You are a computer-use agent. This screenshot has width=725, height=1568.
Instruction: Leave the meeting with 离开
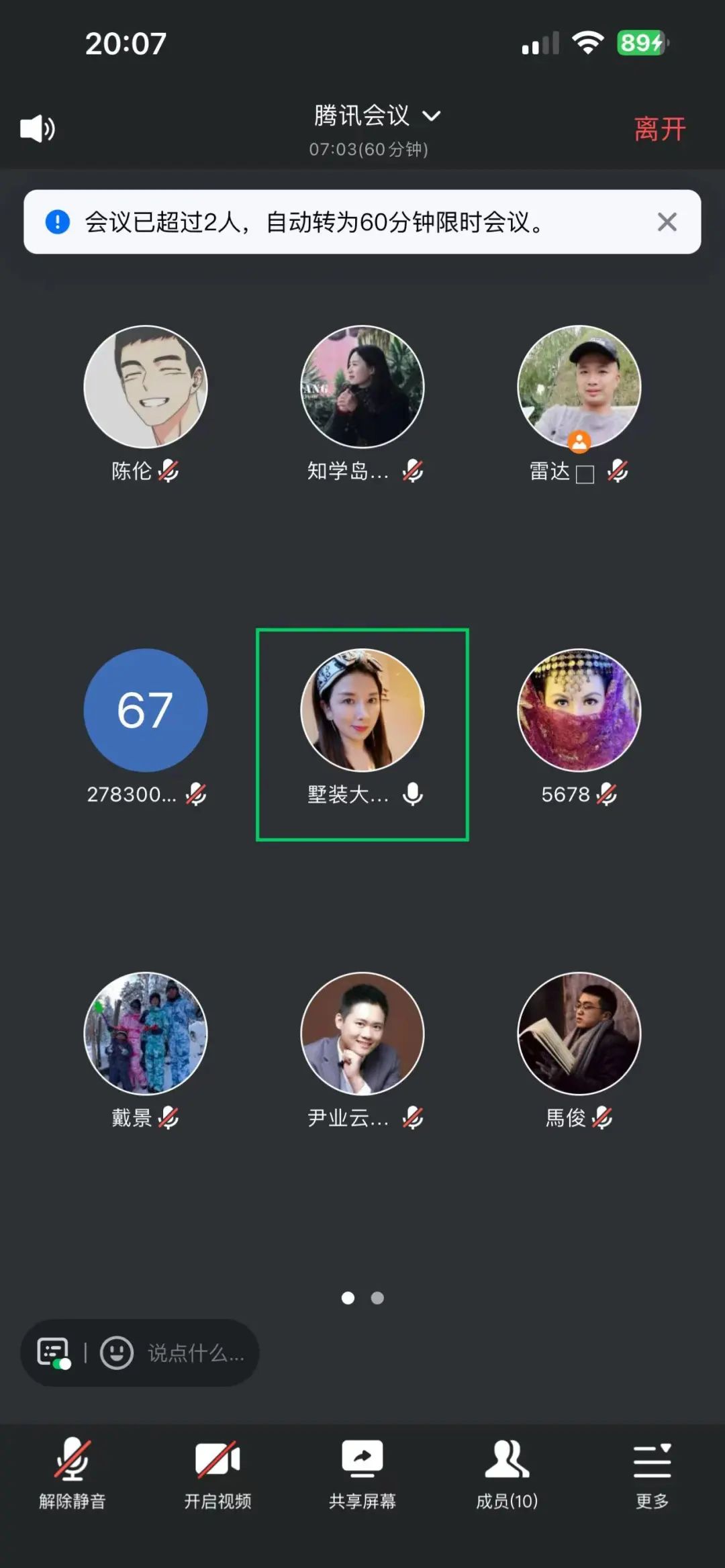pyautogui.click(x=659, y=129)
